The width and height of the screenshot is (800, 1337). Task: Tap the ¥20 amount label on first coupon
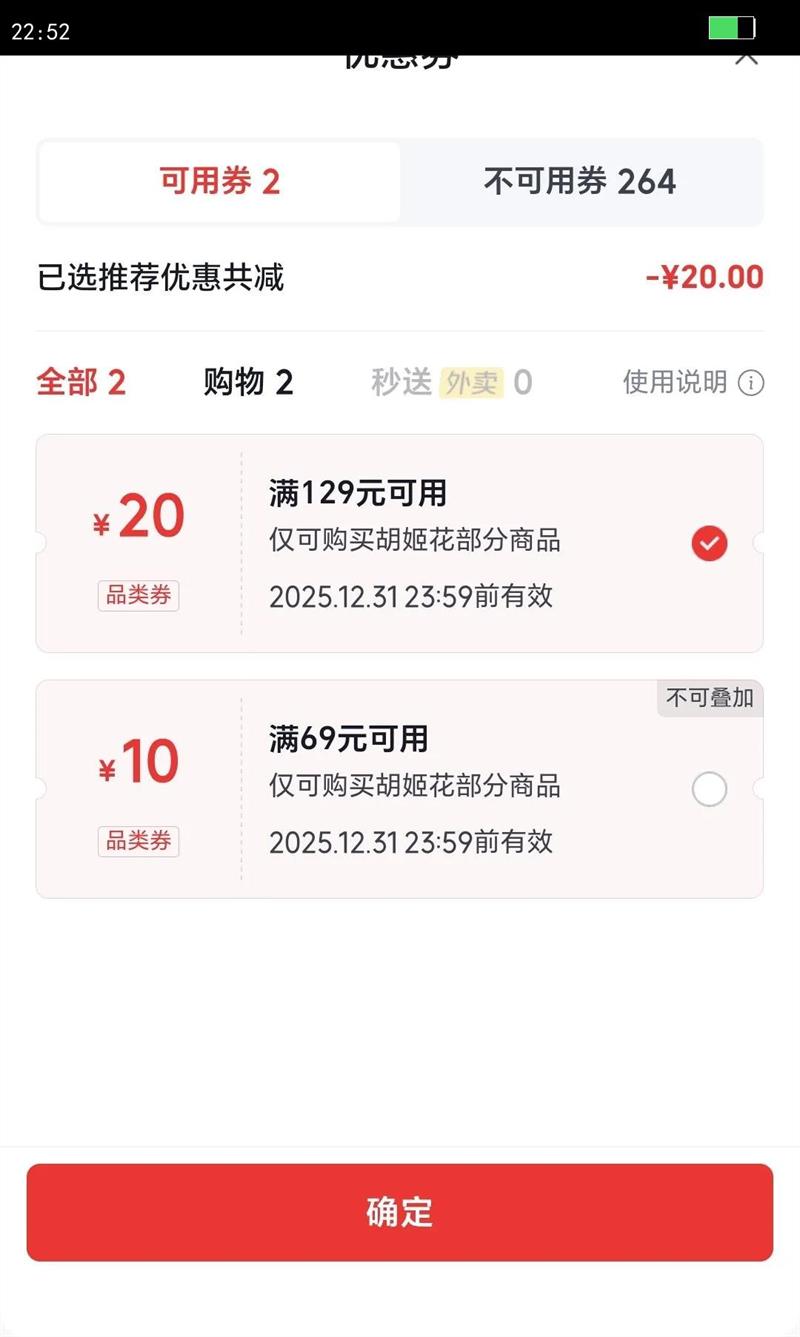tap(138, 515)
